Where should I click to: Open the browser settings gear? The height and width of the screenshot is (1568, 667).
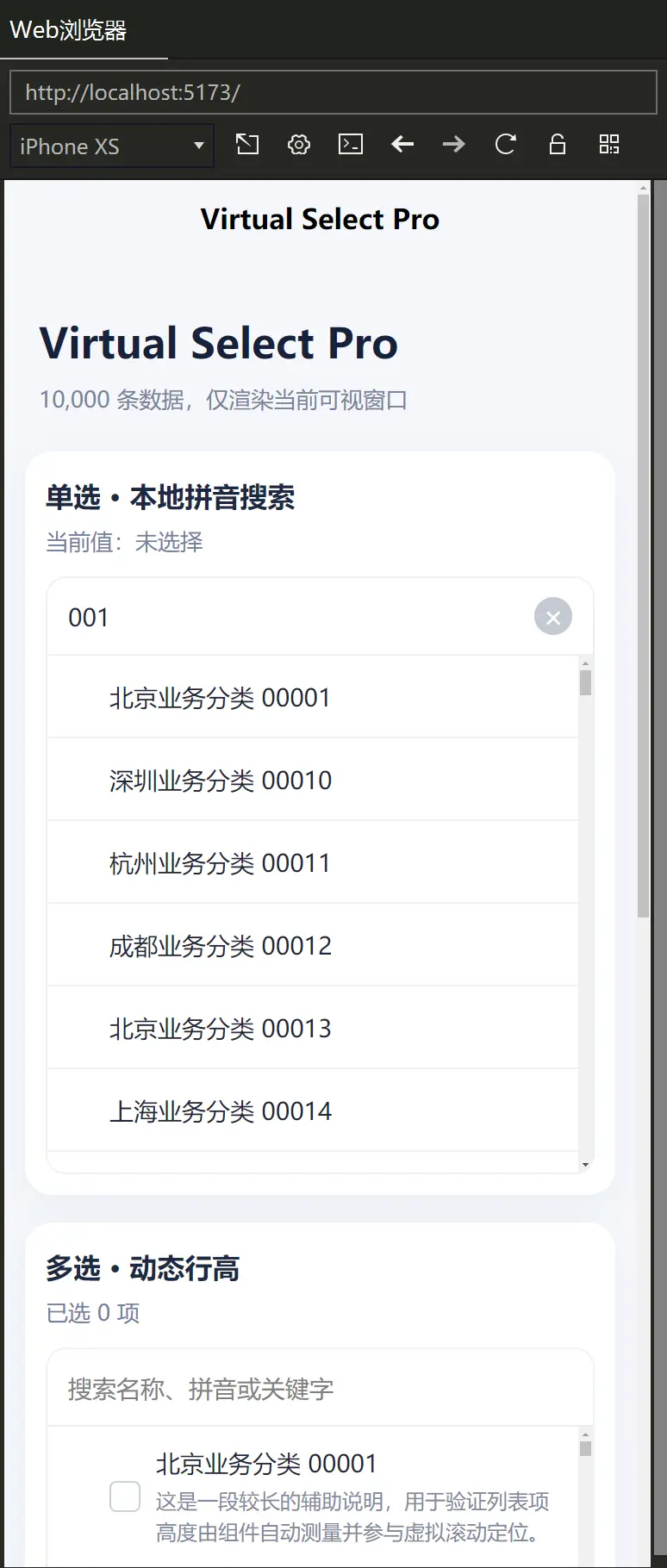[x=299, y=144]
